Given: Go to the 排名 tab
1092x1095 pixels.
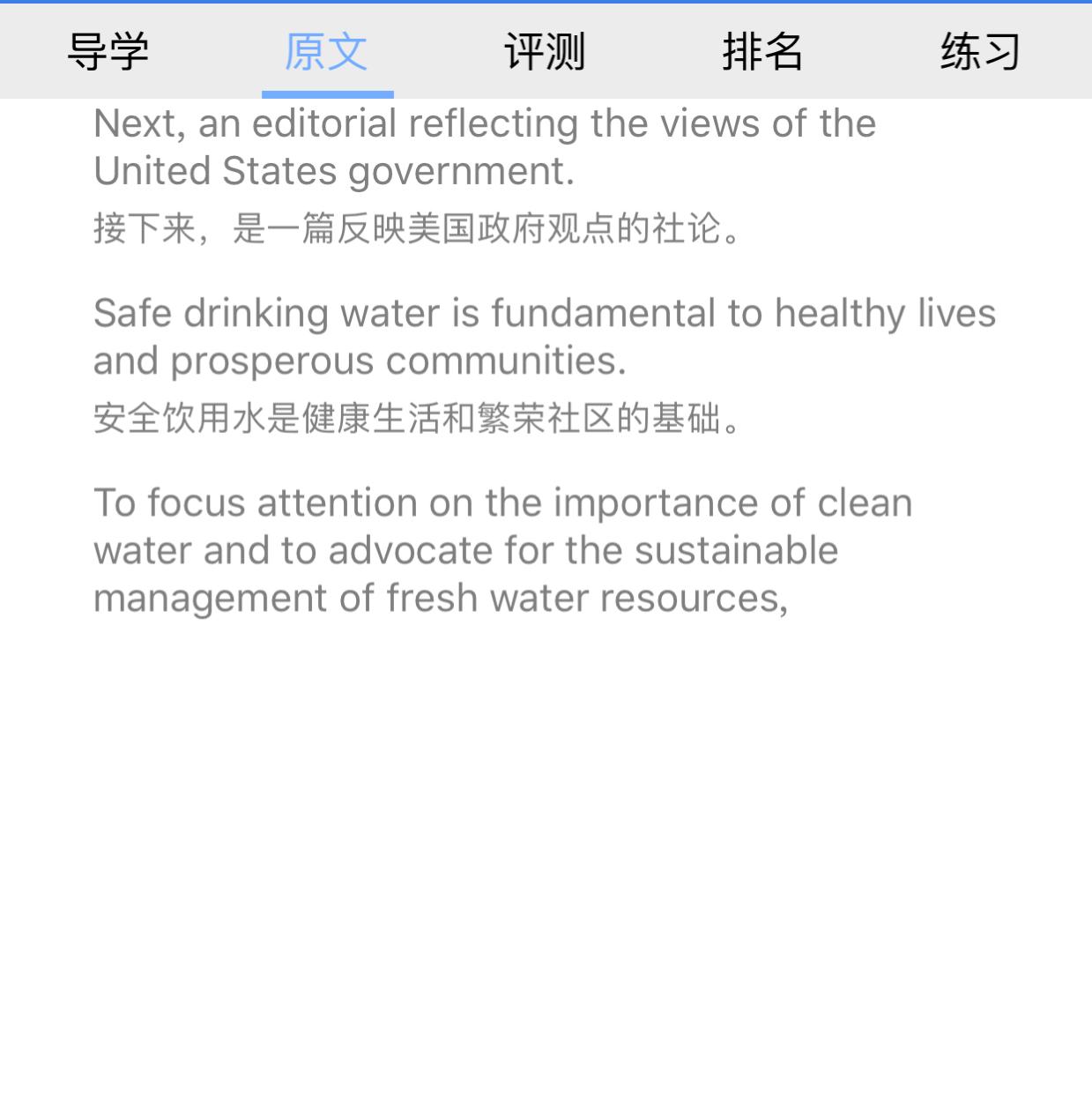Looking at the screenshot, I should coord(763,51).
